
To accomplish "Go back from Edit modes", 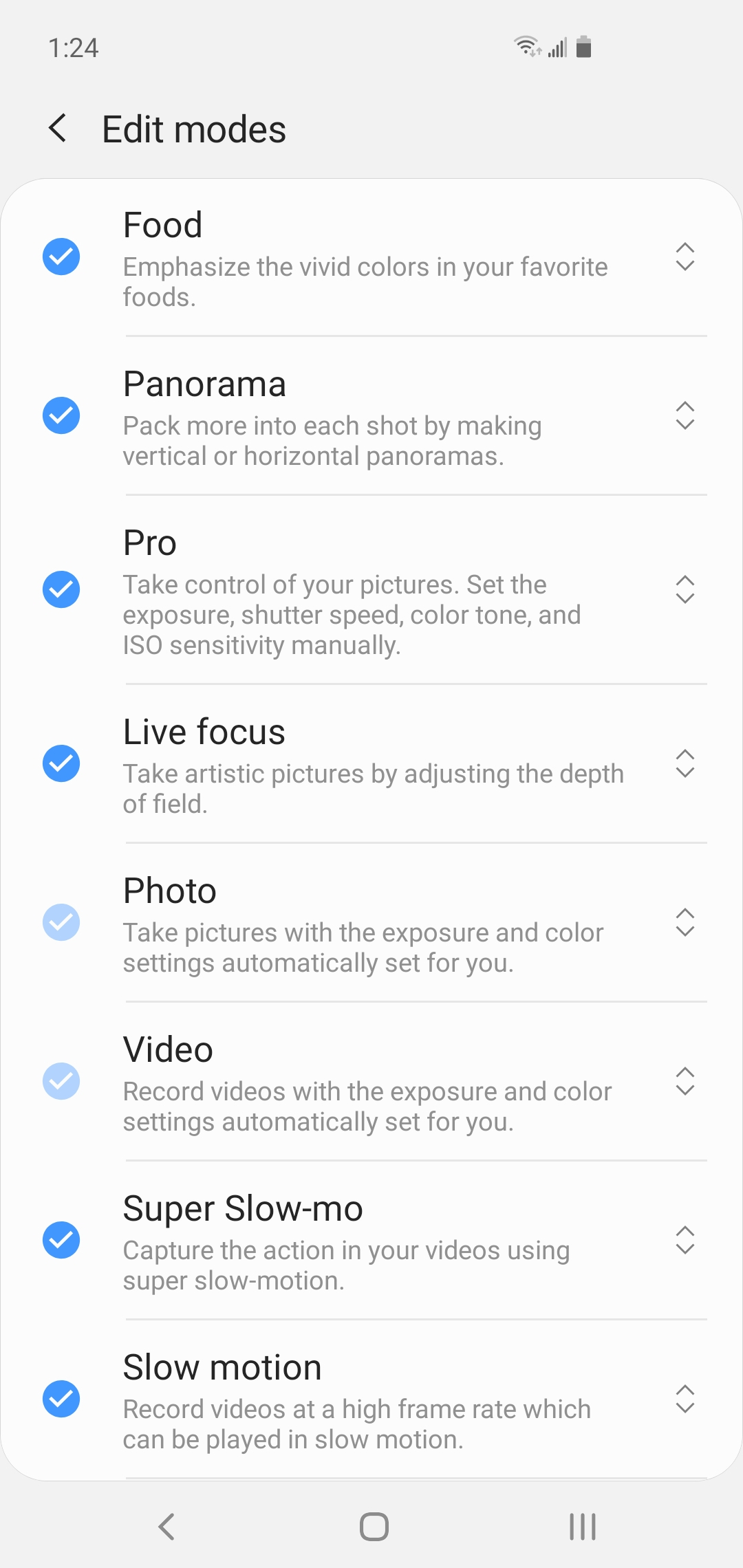I will point(58,129).
